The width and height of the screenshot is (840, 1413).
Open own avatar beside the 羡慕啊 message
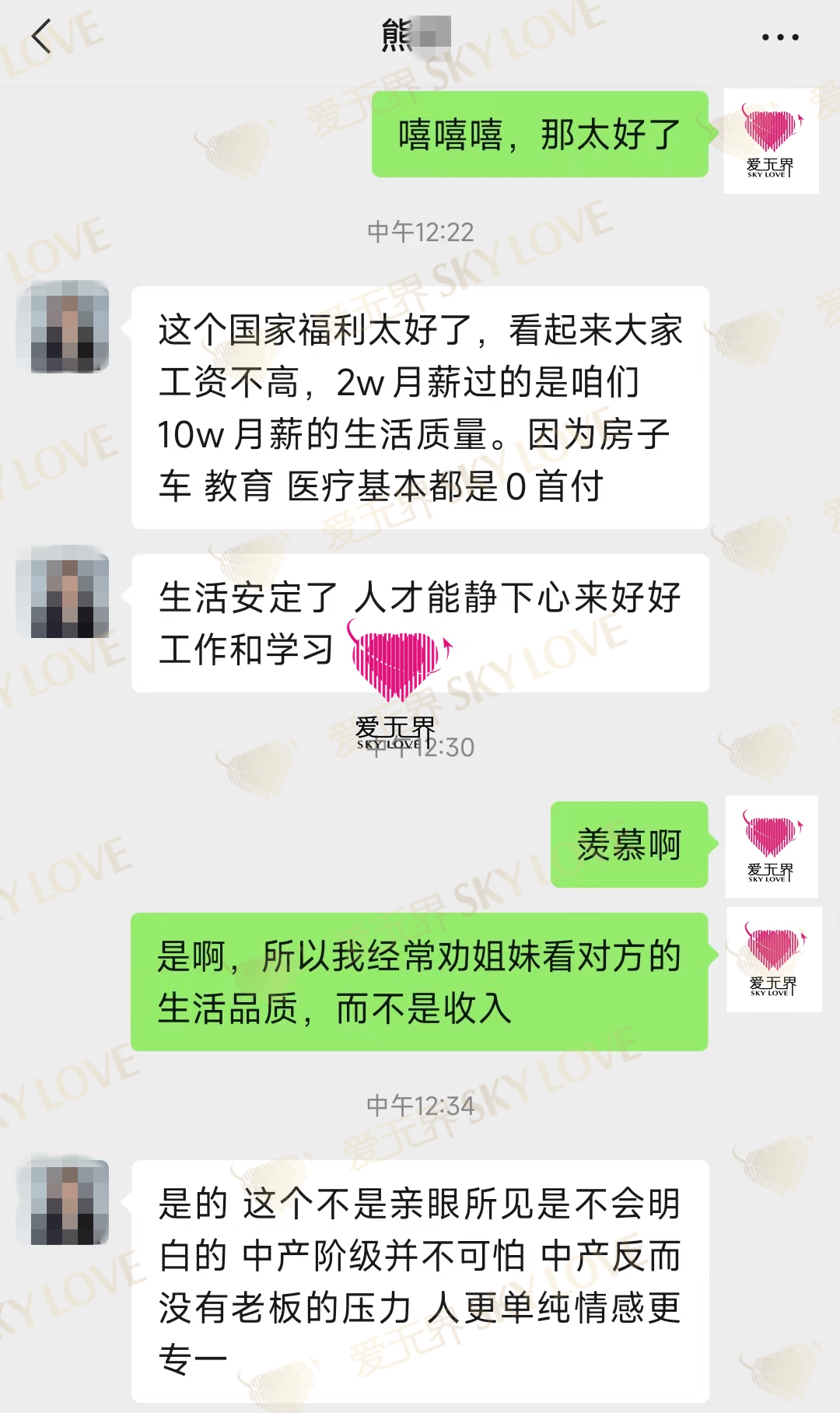click(771, 846)
